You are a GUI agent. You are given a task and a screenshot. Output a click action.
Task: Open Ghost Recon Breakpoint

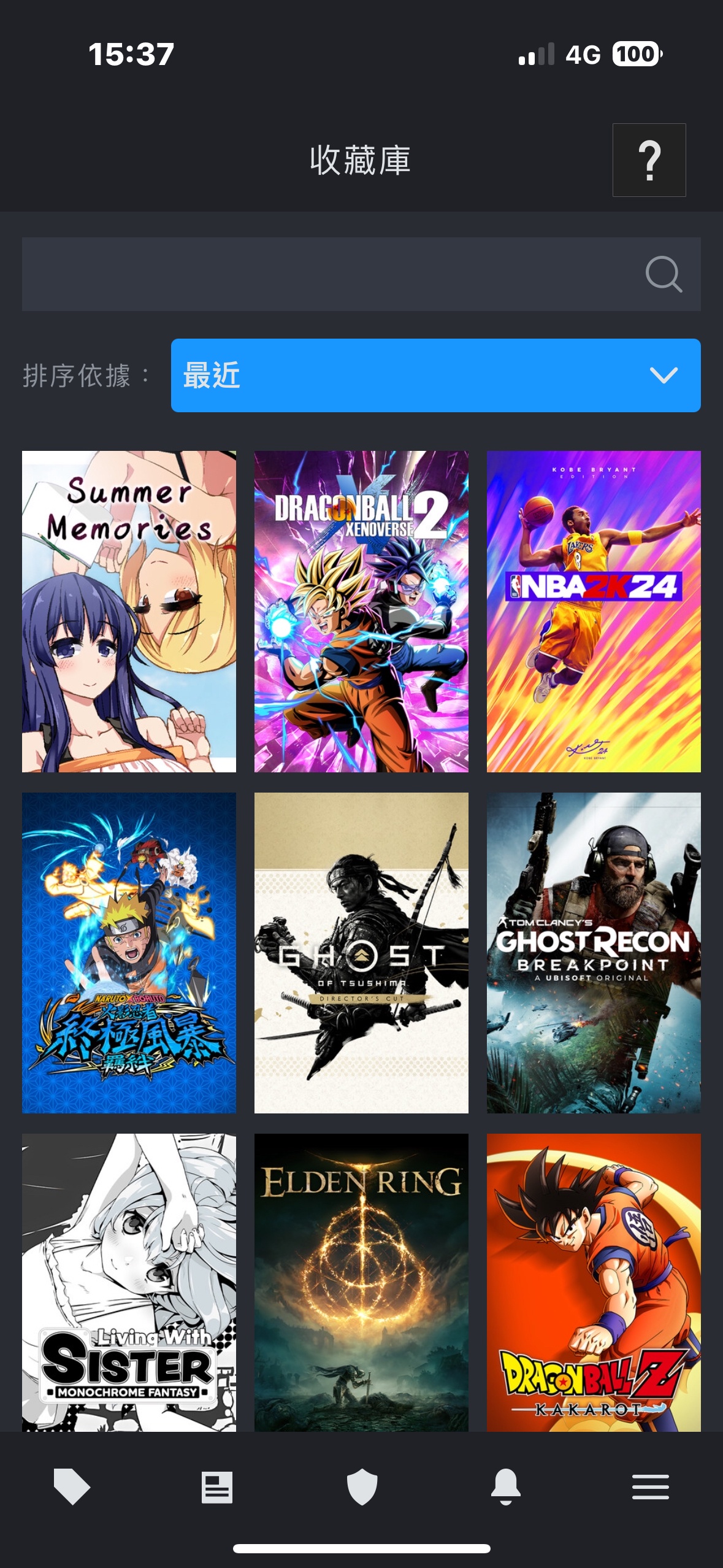click(594, 952)
